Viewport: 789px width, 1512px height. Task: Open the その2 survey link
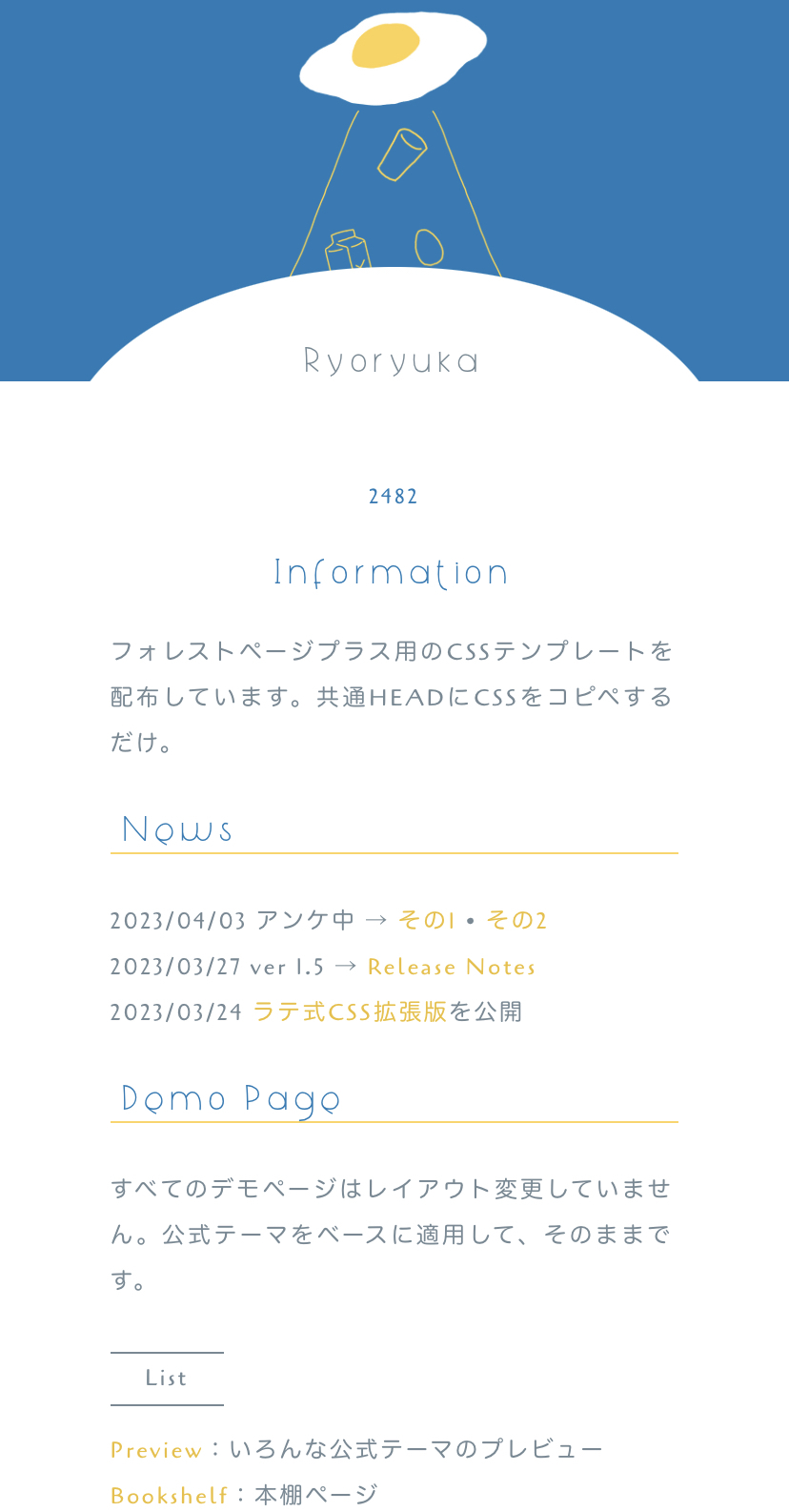click(x=516, y=920)
